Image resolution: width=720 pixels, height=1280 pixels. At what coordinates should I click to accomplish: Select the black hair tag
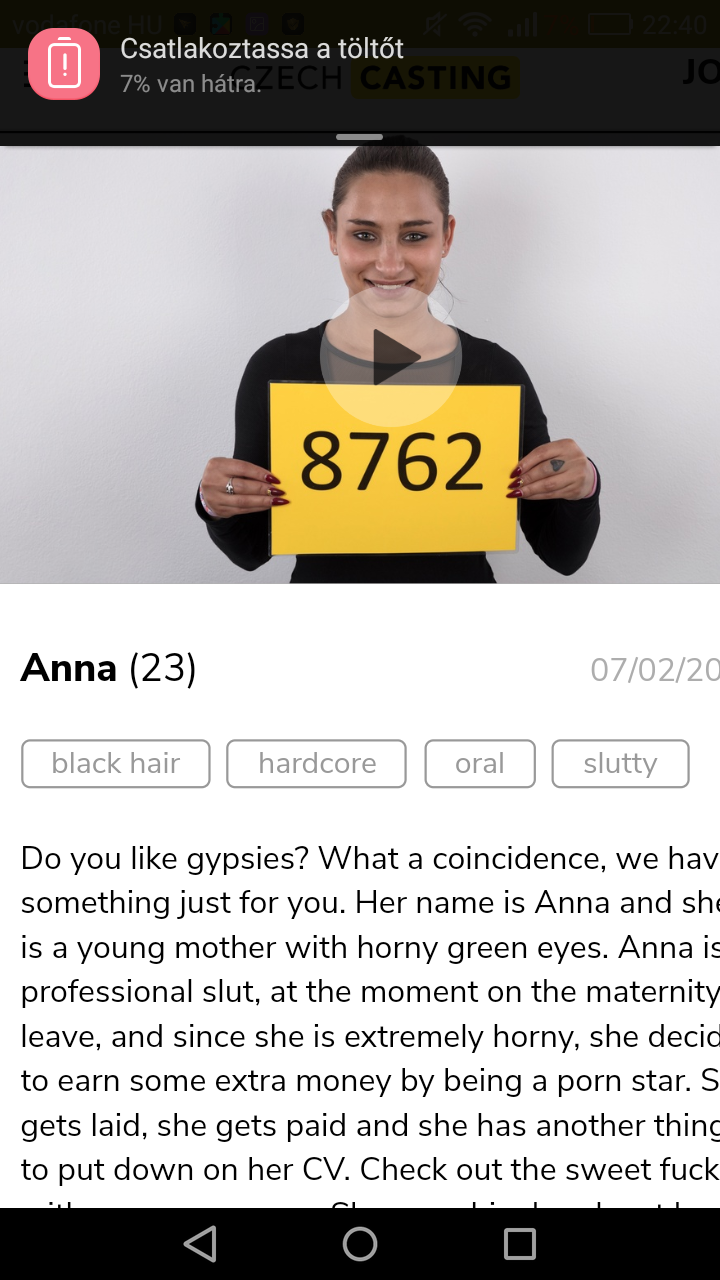pyautogui.click(x=116, y=764)
